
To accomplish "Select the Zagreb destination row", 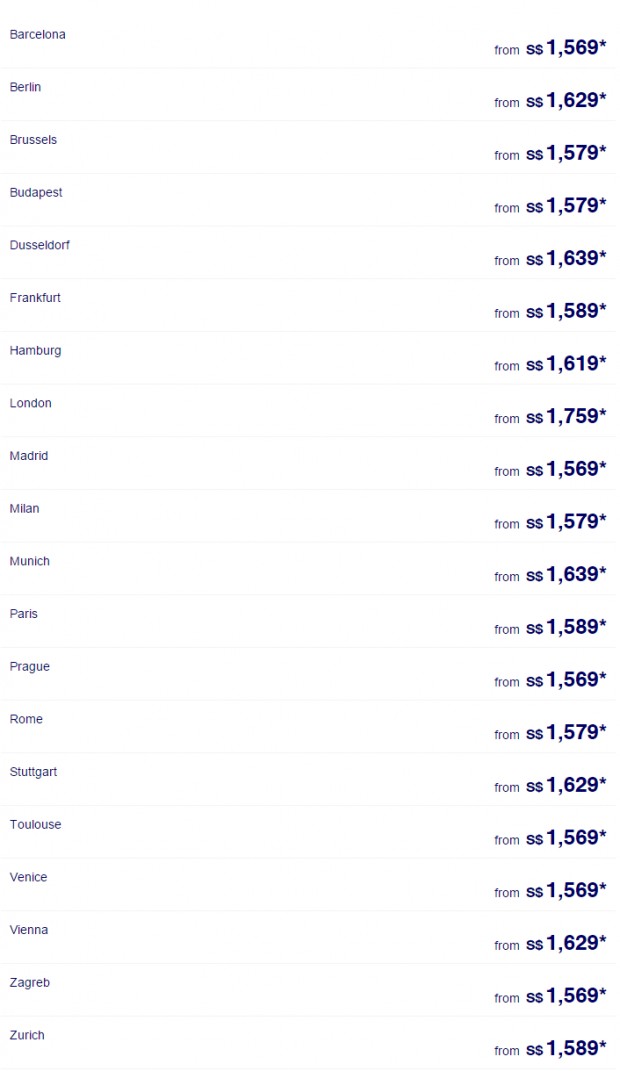I will pos(308,990).
